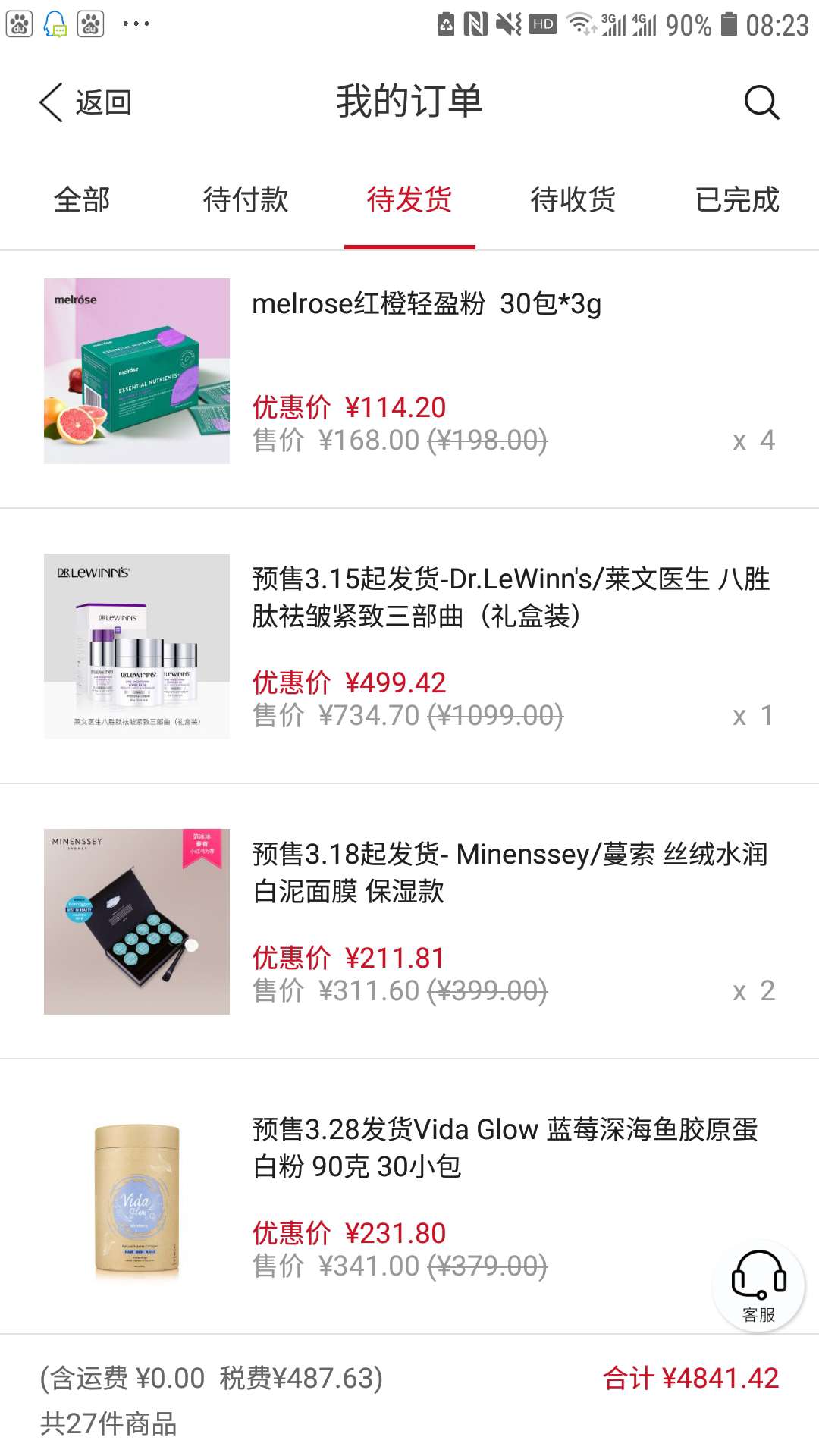
Task: Go back using the 返回 button
Action: pyautogui.click(x=86, y=102)
